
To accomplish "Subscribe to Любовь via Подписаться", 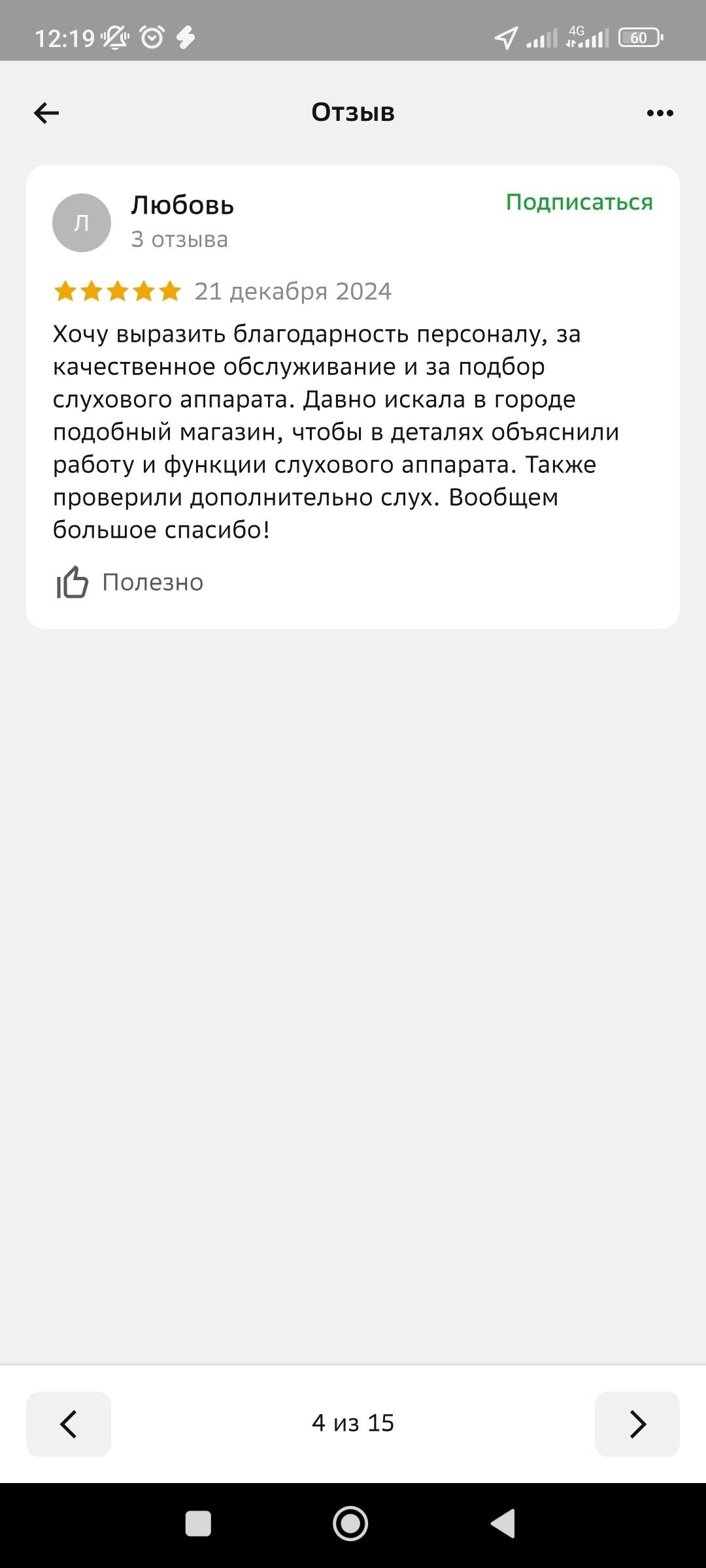I will click(579, 203).
